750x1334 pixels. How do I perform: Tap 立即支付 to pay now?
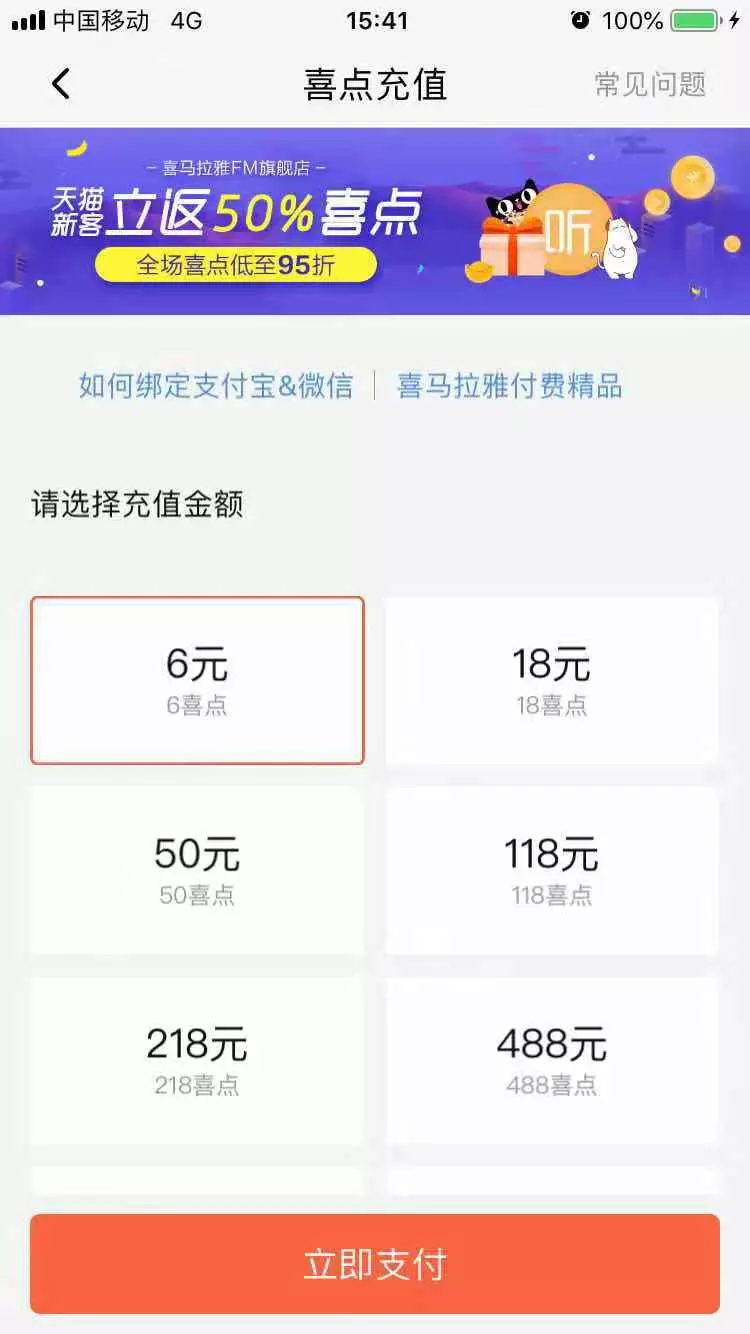375,1264
